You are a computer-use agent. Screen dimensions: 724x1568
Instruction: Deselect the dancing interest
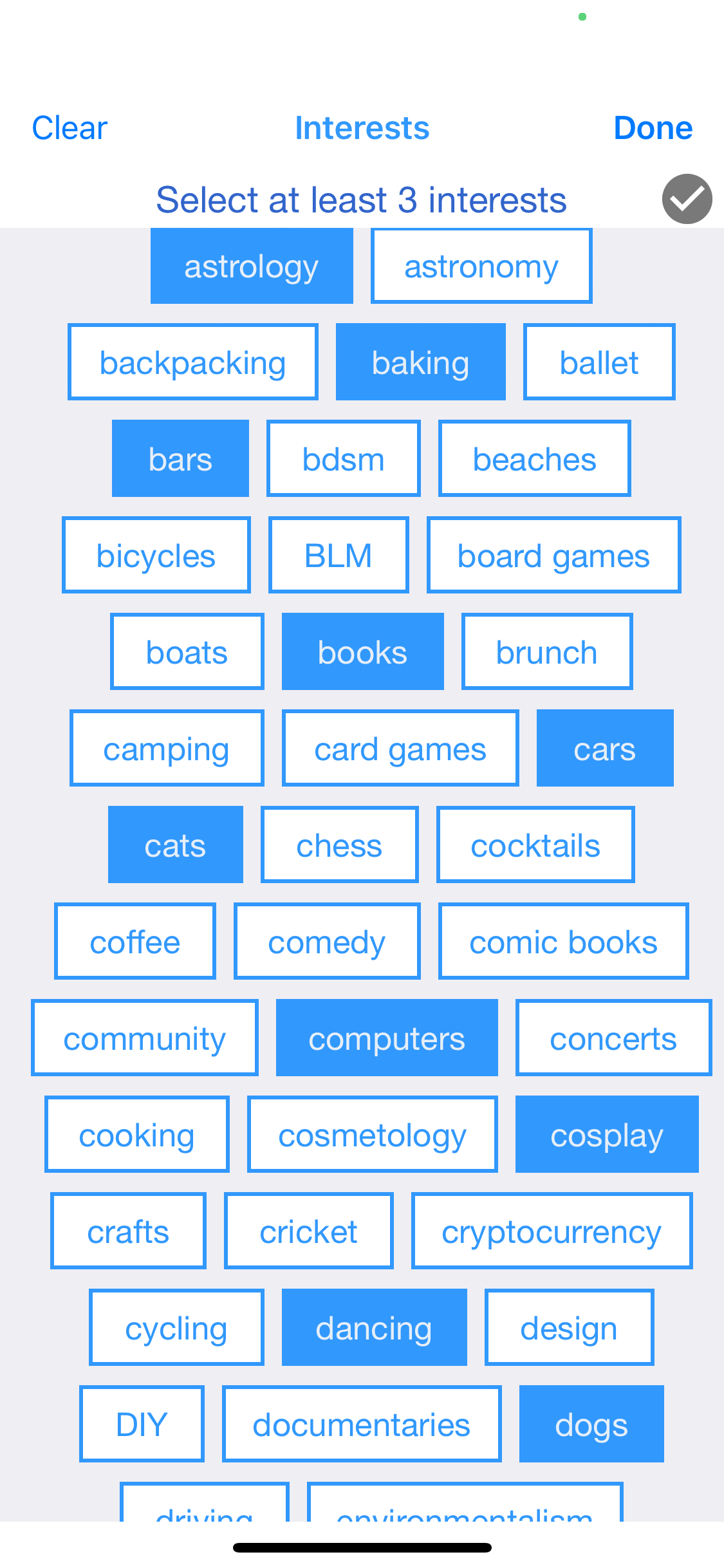click(374, 1327)
